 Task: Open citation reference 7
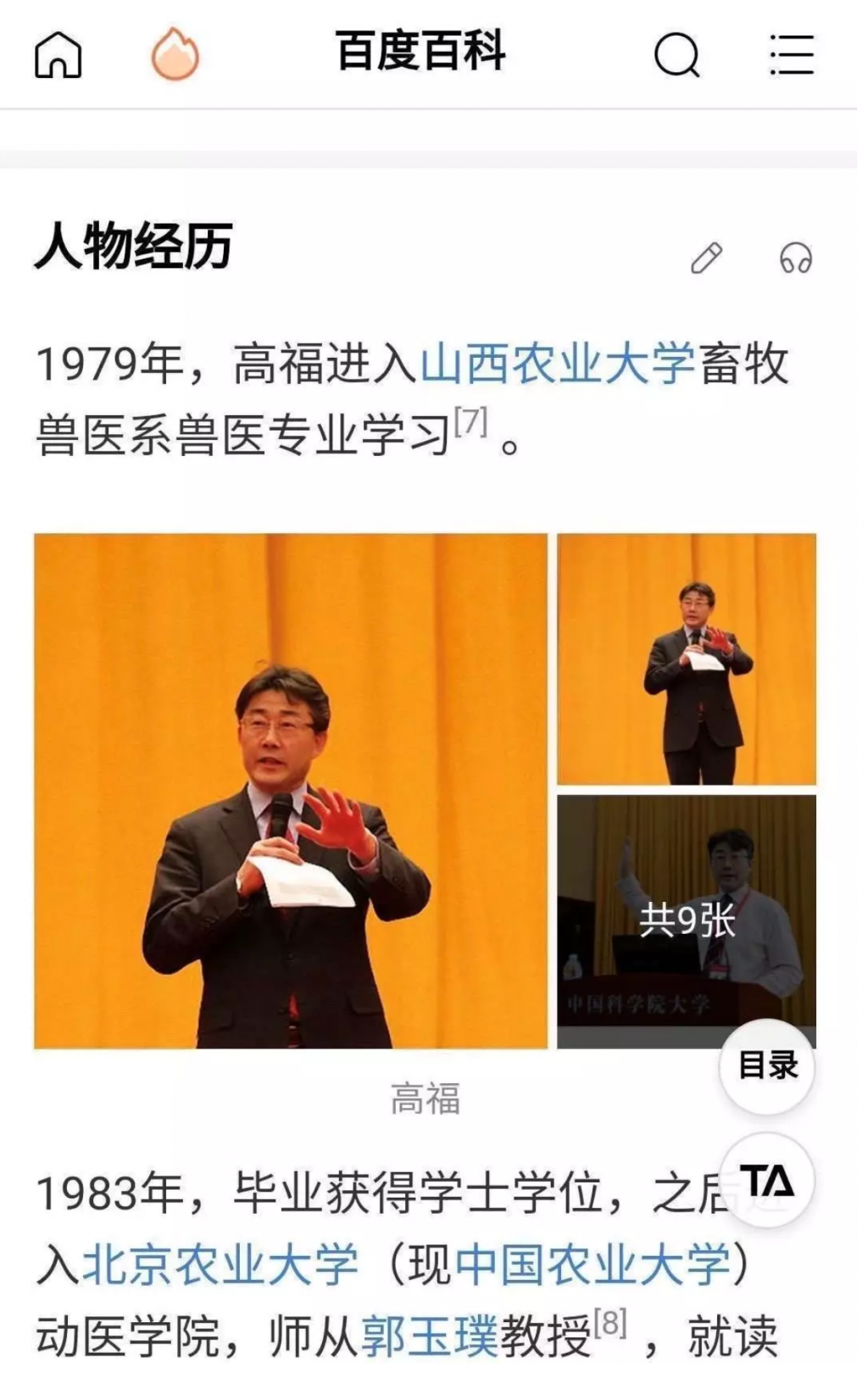471,422
